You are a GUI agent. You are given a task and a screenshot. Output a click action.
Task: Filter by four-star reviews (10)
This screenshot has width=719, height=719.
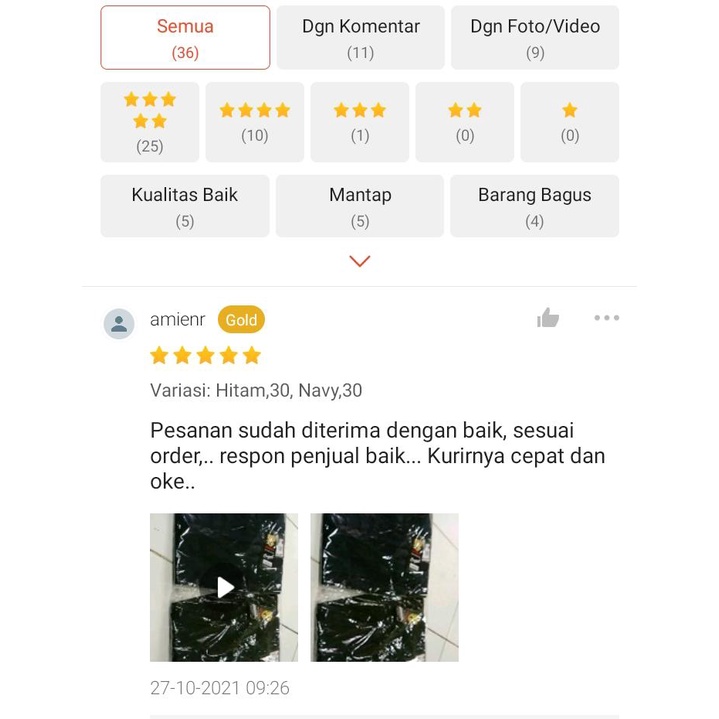click(x=255, y=122)
